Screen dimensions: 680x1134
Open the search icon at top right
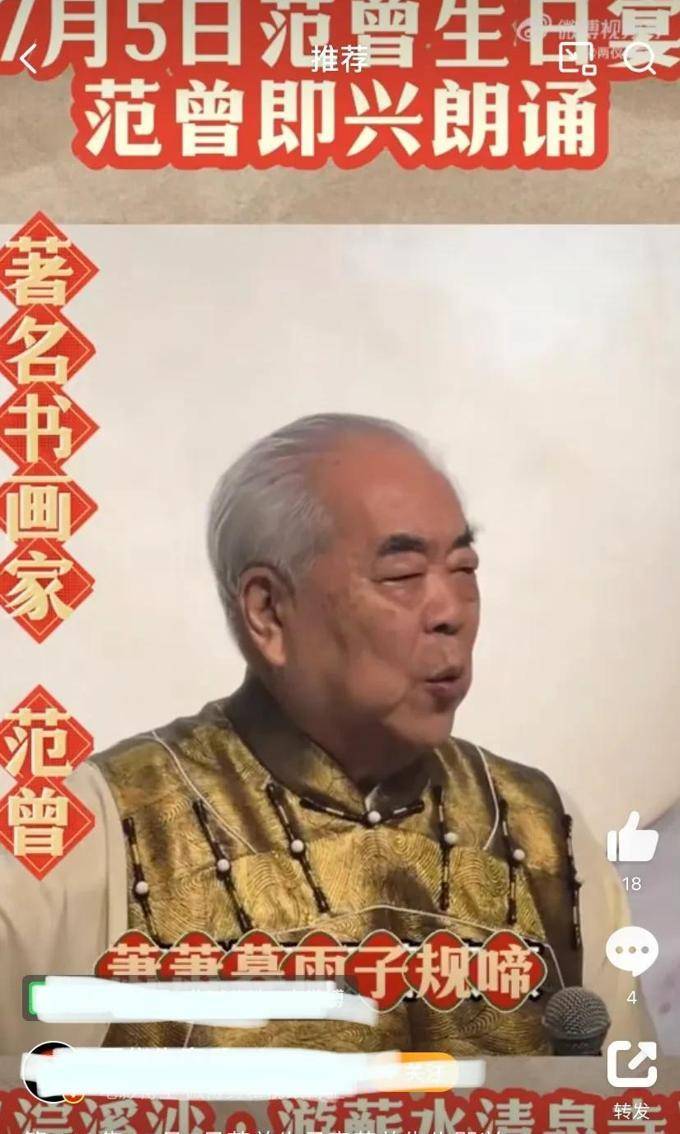click(639, 58)
